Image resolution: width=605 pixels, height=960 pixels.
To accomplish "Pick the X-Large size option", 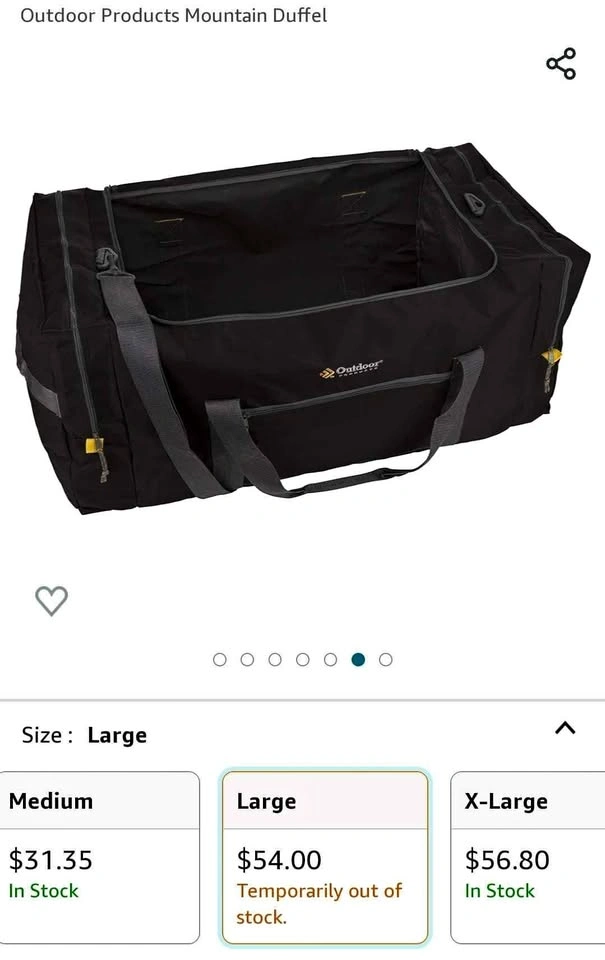I will coord(528,857).
